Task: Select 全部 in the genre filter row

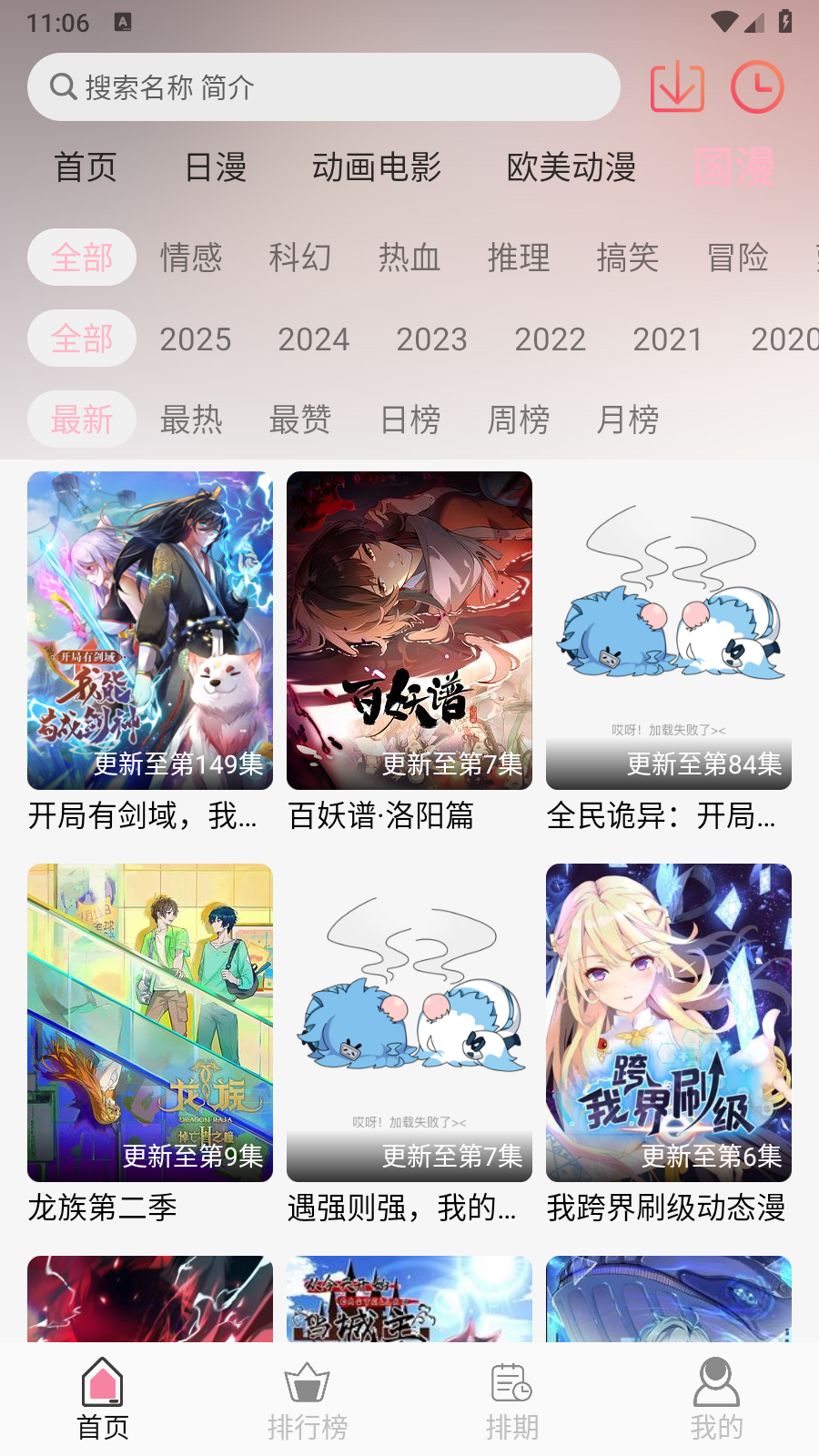Action: pyautogui.click(x=81, y=258)
